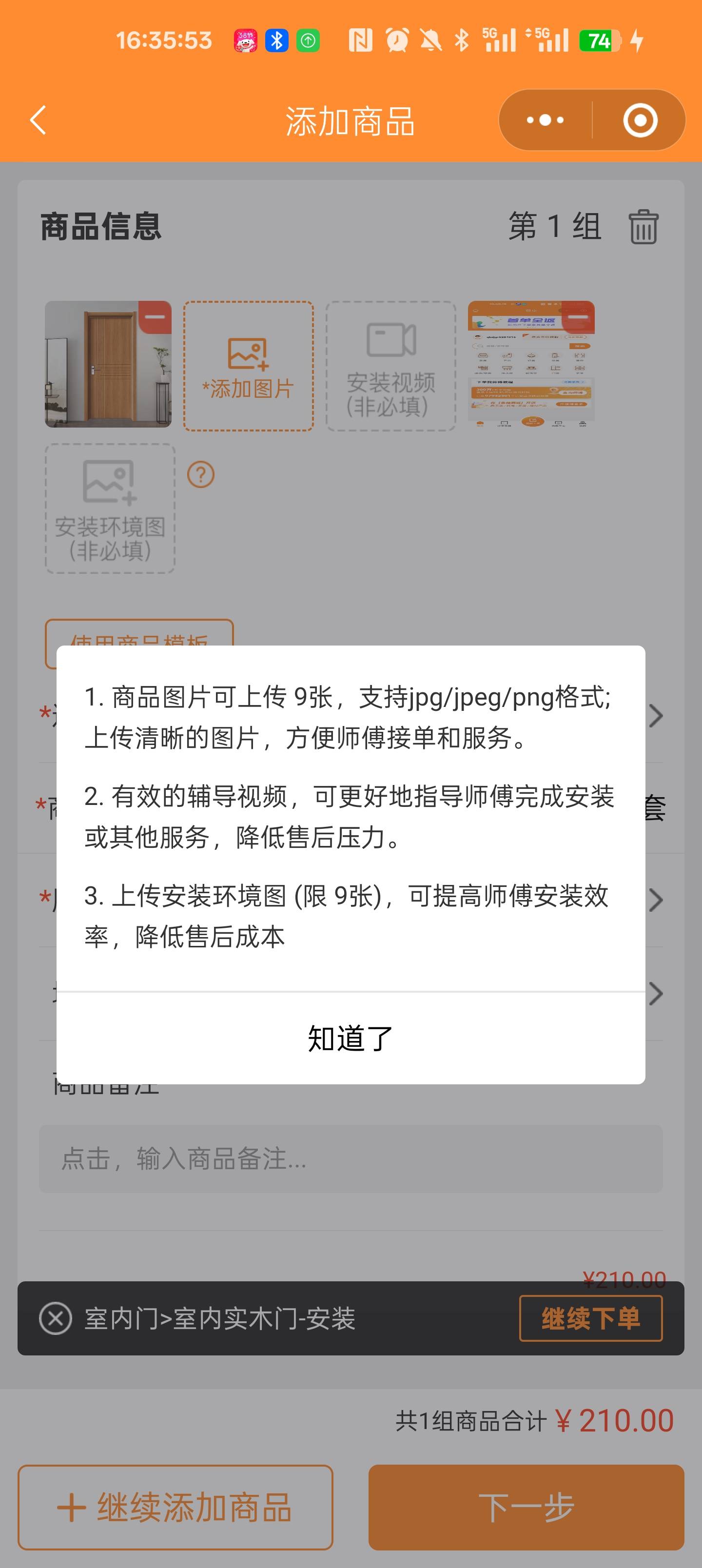Dismiss the dialog with 知道了
The width and height of the screenshot is (702, 1568).
coord(351,1039)
